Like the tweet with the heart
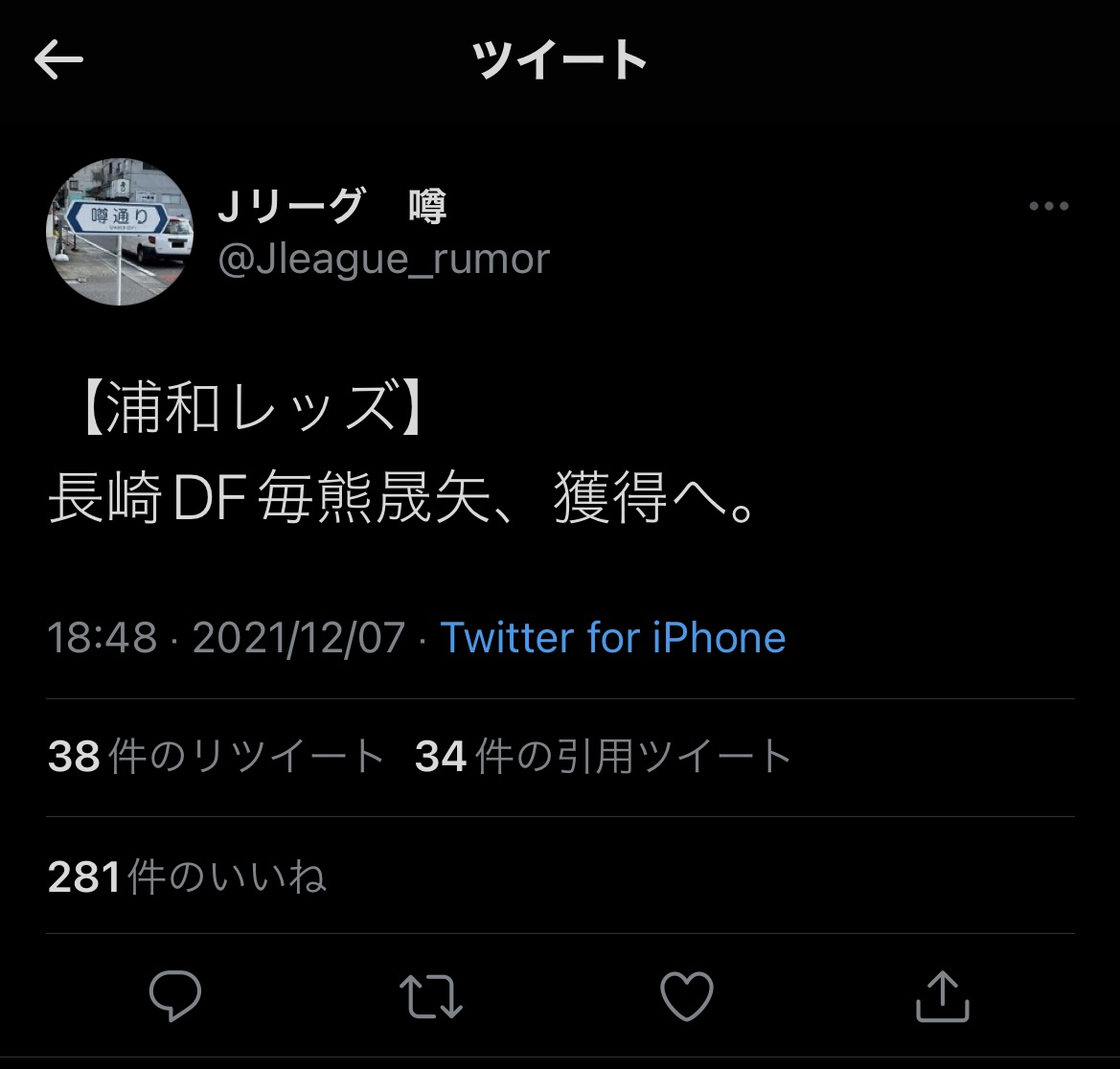 pyautogui.click(x=687, y=996)
